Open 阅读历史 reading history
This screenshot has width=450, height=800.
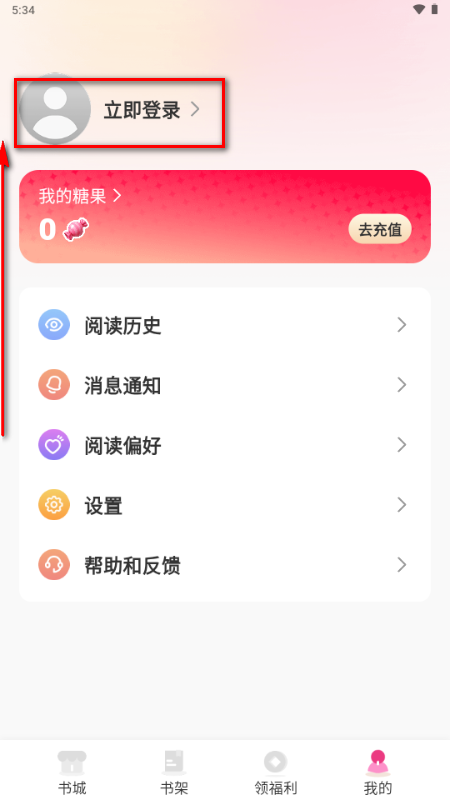pos(224,325)
